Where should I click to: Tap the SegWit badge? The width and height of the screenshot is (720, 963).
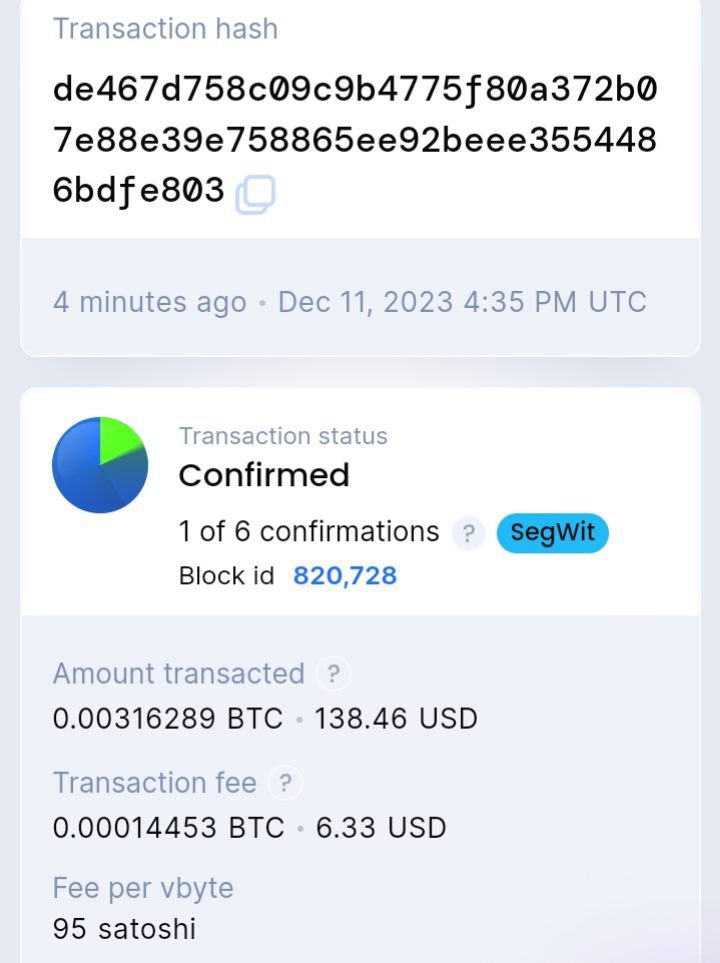tap(552, 532)
